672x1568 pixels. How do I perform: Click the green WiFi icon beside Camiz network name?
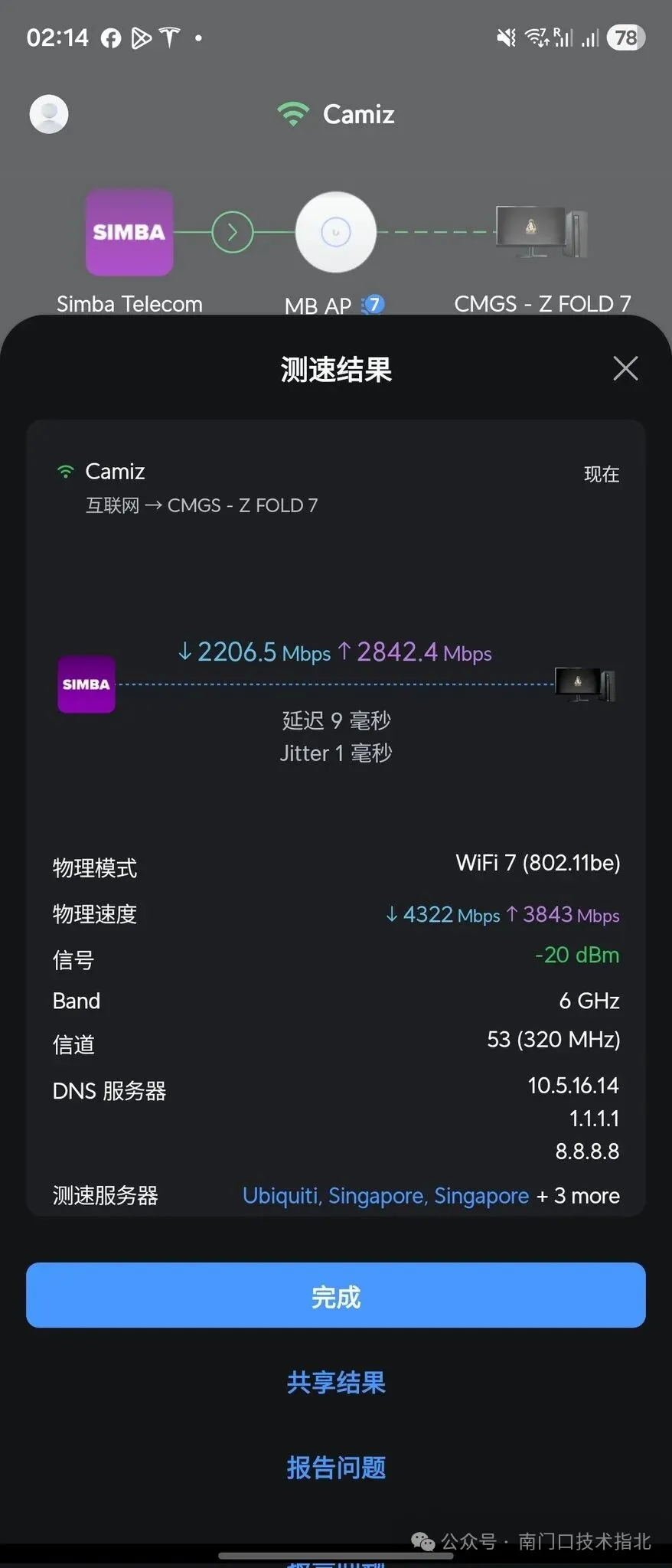65,472
